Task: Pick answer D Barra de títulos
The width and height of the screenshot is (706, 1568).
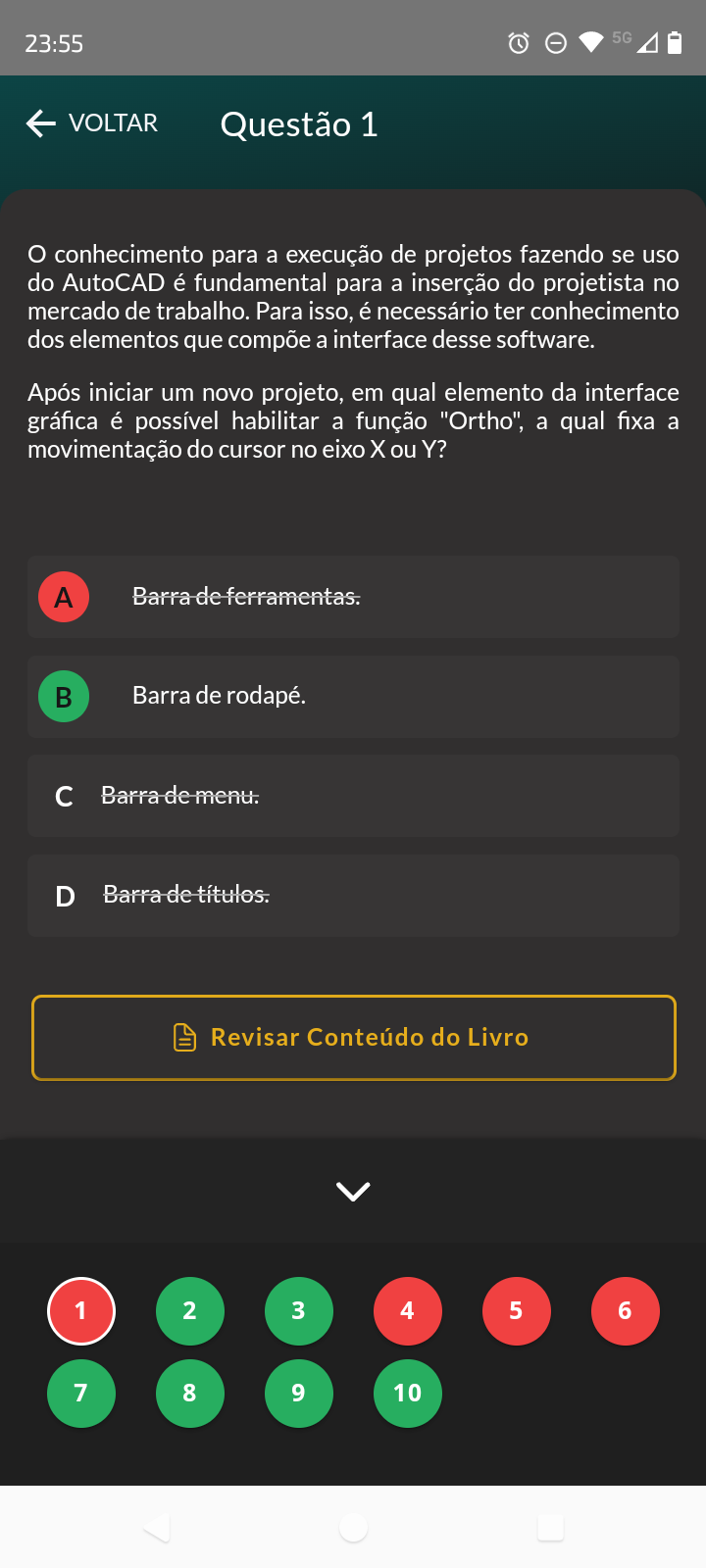Action: pyautogui.click(x=353, y=896)
